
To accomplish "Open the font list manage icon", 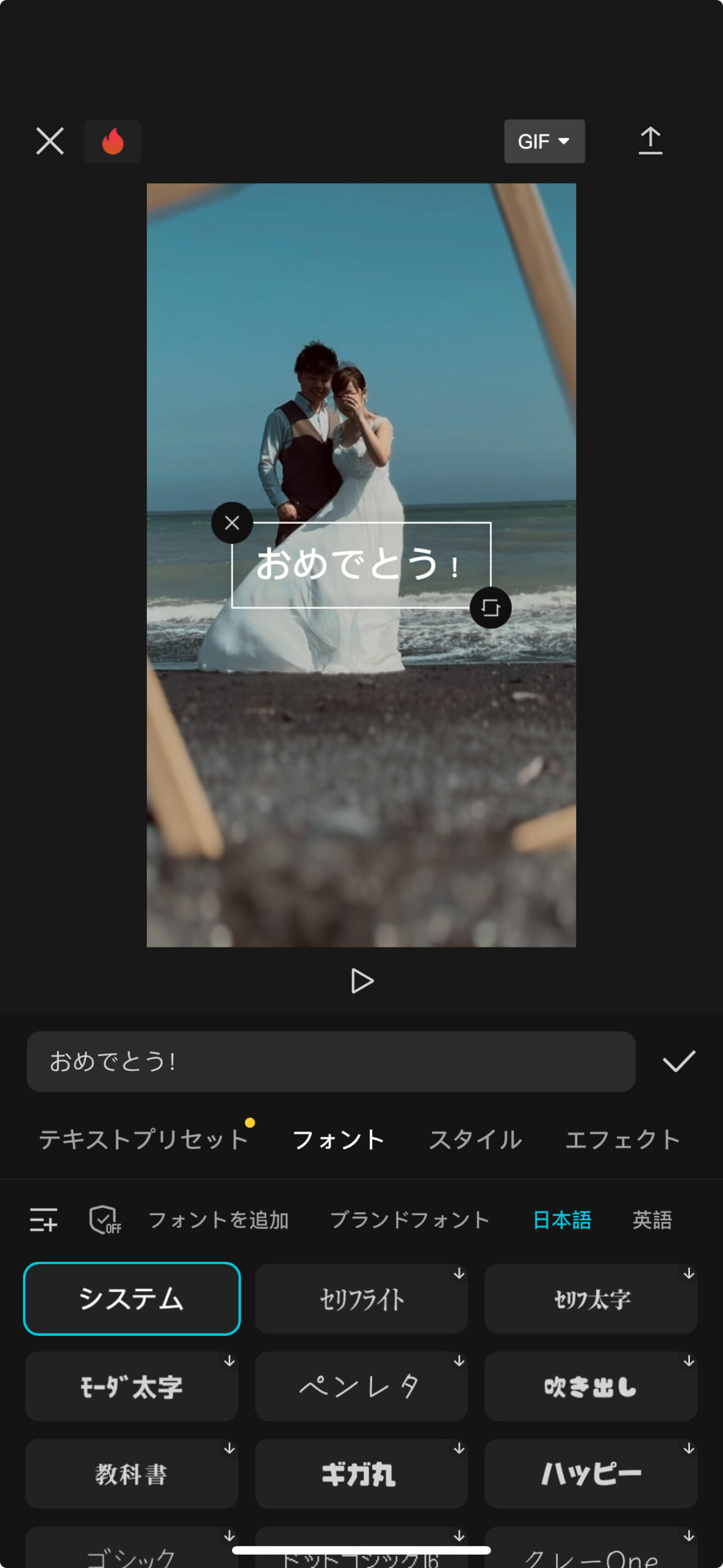I will tap(43, 1219).
